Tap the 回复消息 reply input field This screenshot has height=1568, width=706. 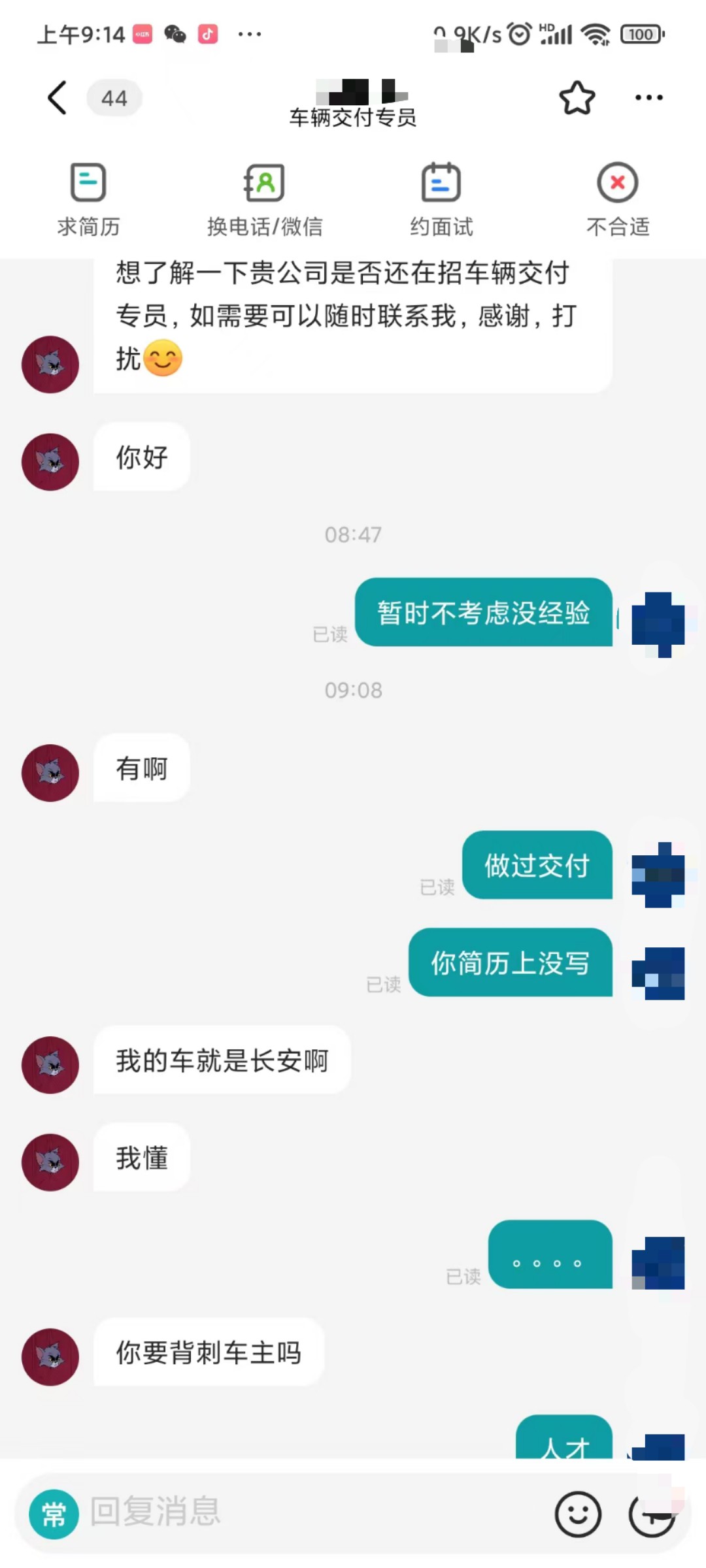314,1512
